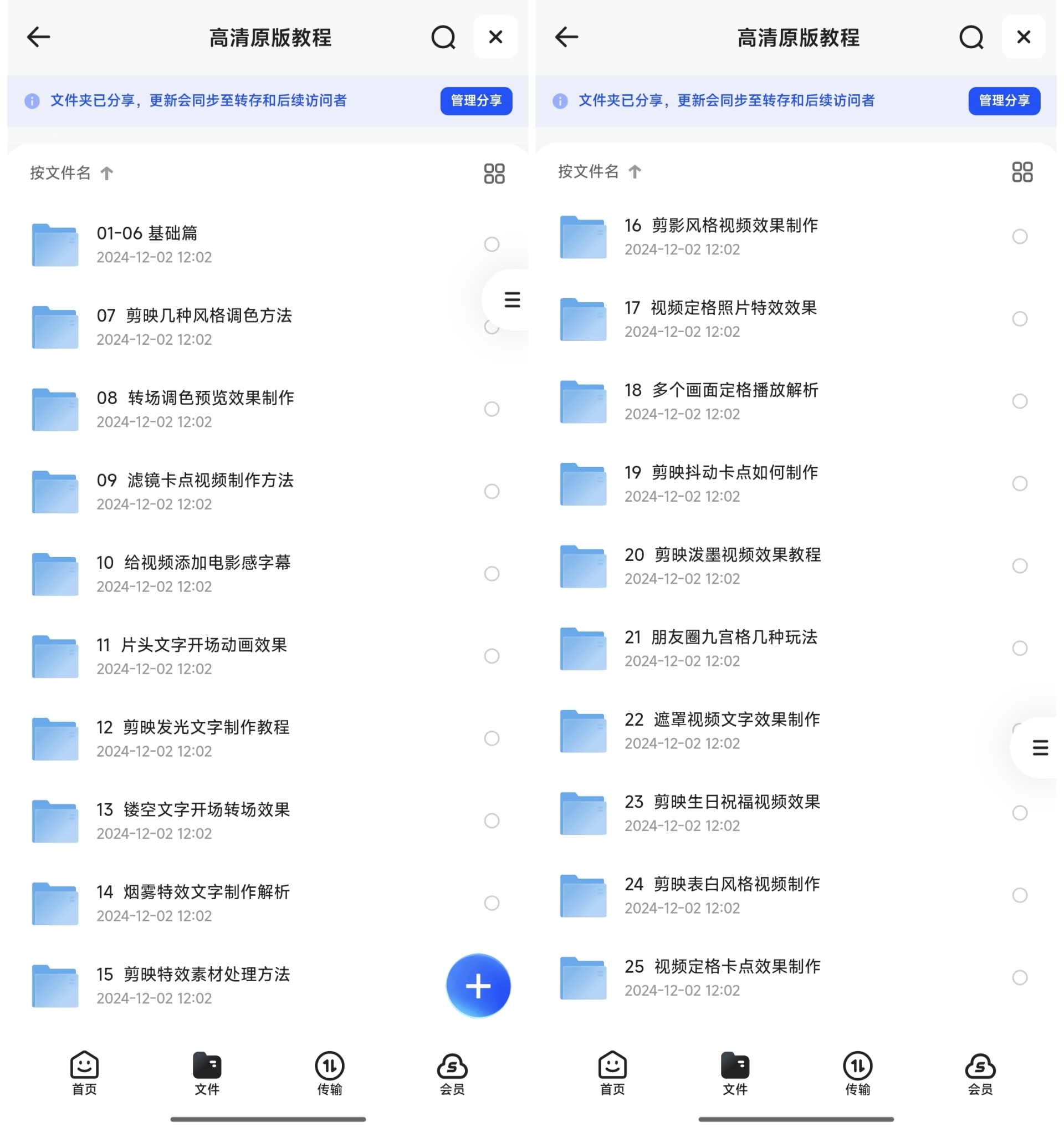Viewport: 1064px width, 1132px height.
Task: Tap the 管理分享 button
Action: 476,101
